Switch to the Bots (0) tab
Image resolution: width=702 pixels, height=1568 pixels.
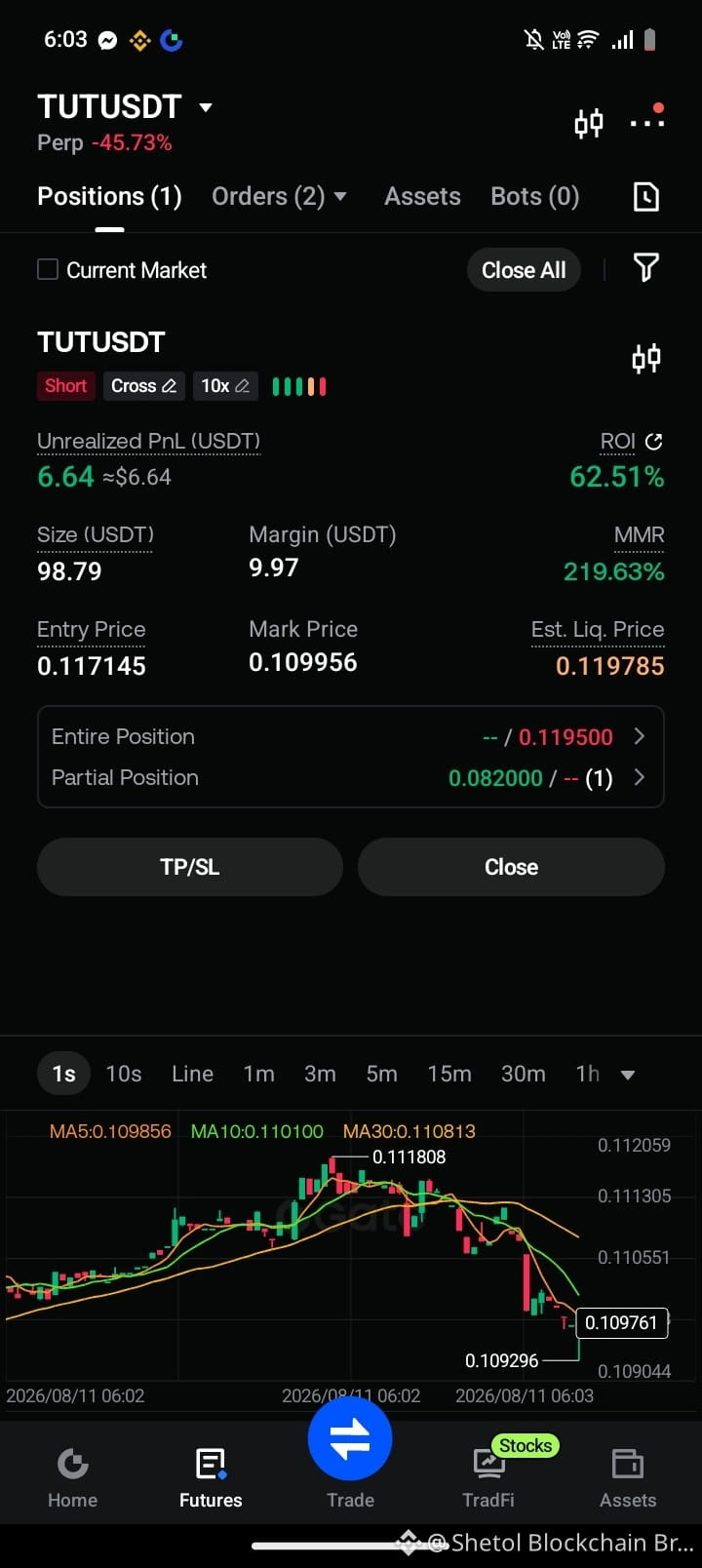[535, 196]
